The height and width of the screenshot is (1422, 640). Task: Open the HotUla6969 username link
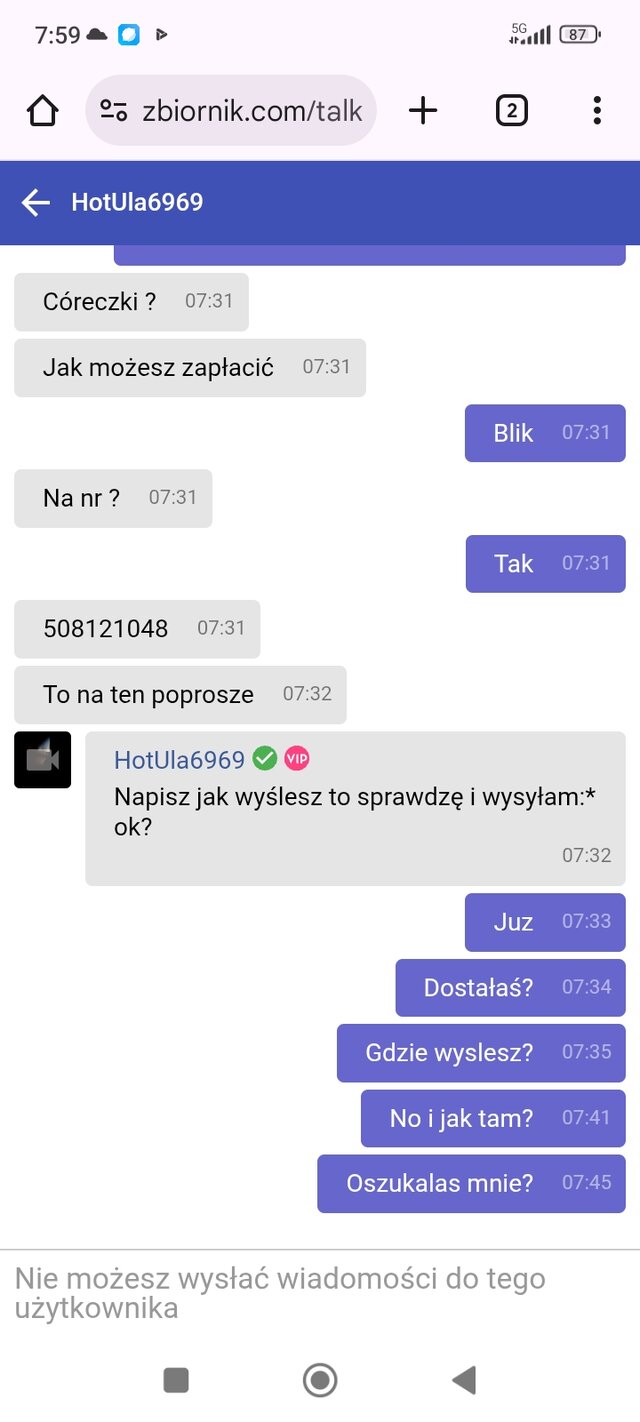[x=179, y=760]
